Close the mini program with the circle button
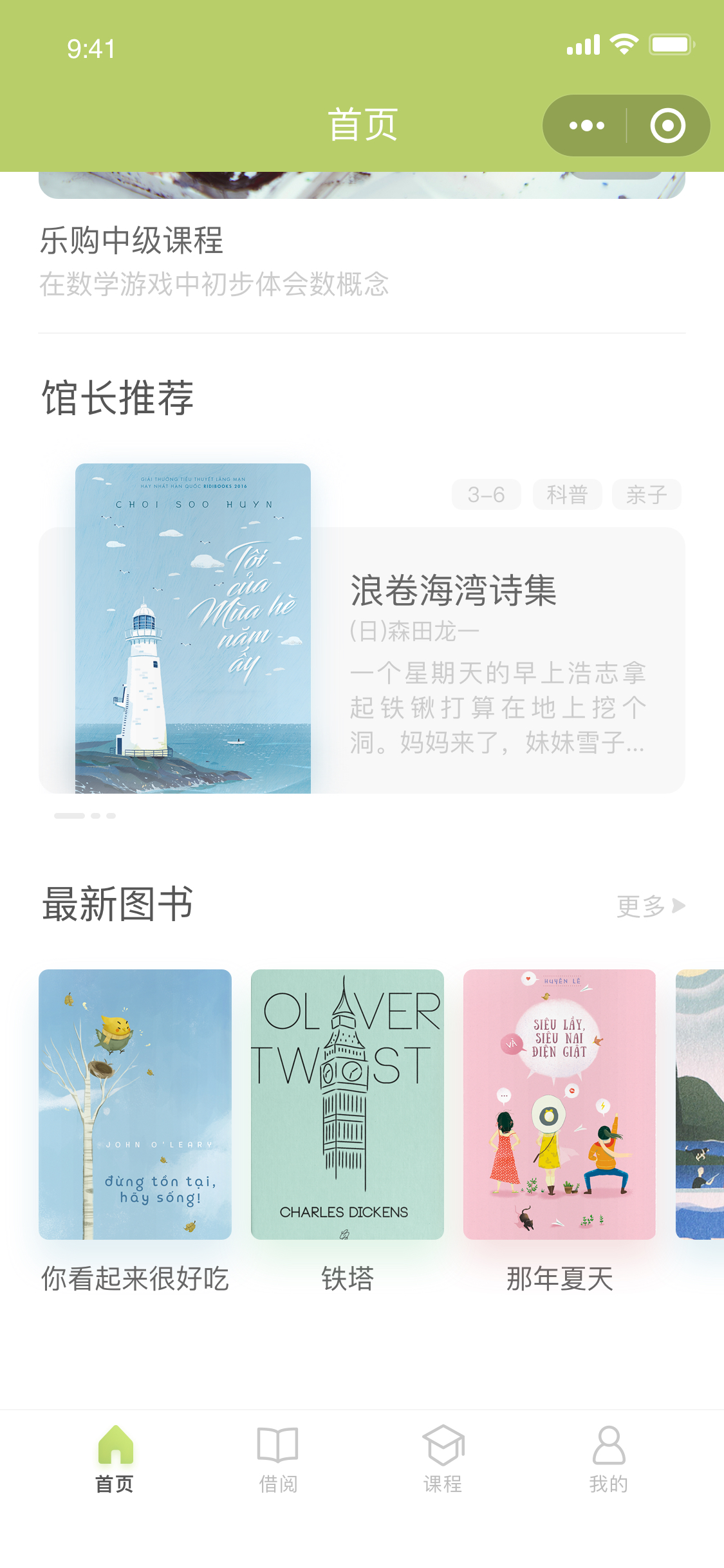This screenshot has height=1568, width=724. pos(667,126)
